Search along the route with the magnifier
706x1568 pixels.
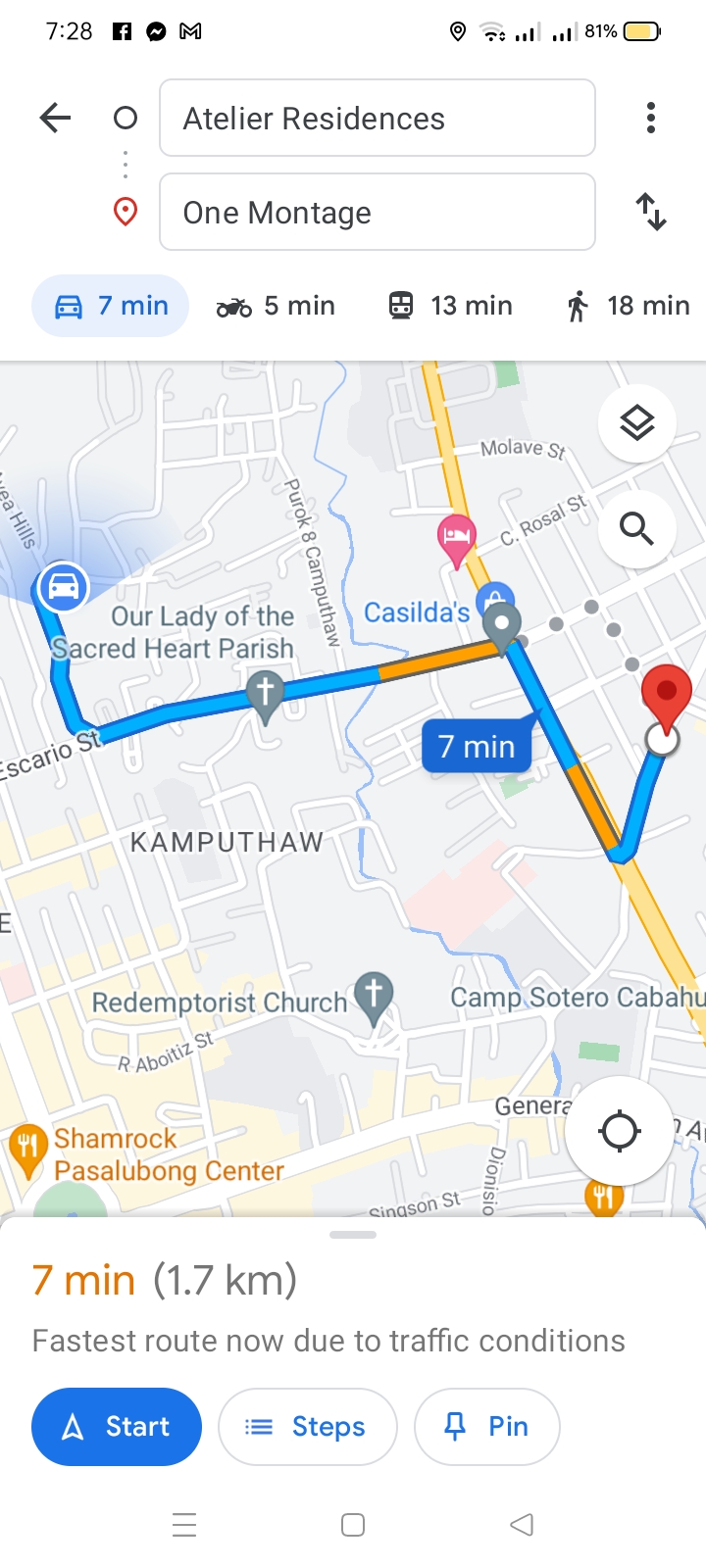636,529
